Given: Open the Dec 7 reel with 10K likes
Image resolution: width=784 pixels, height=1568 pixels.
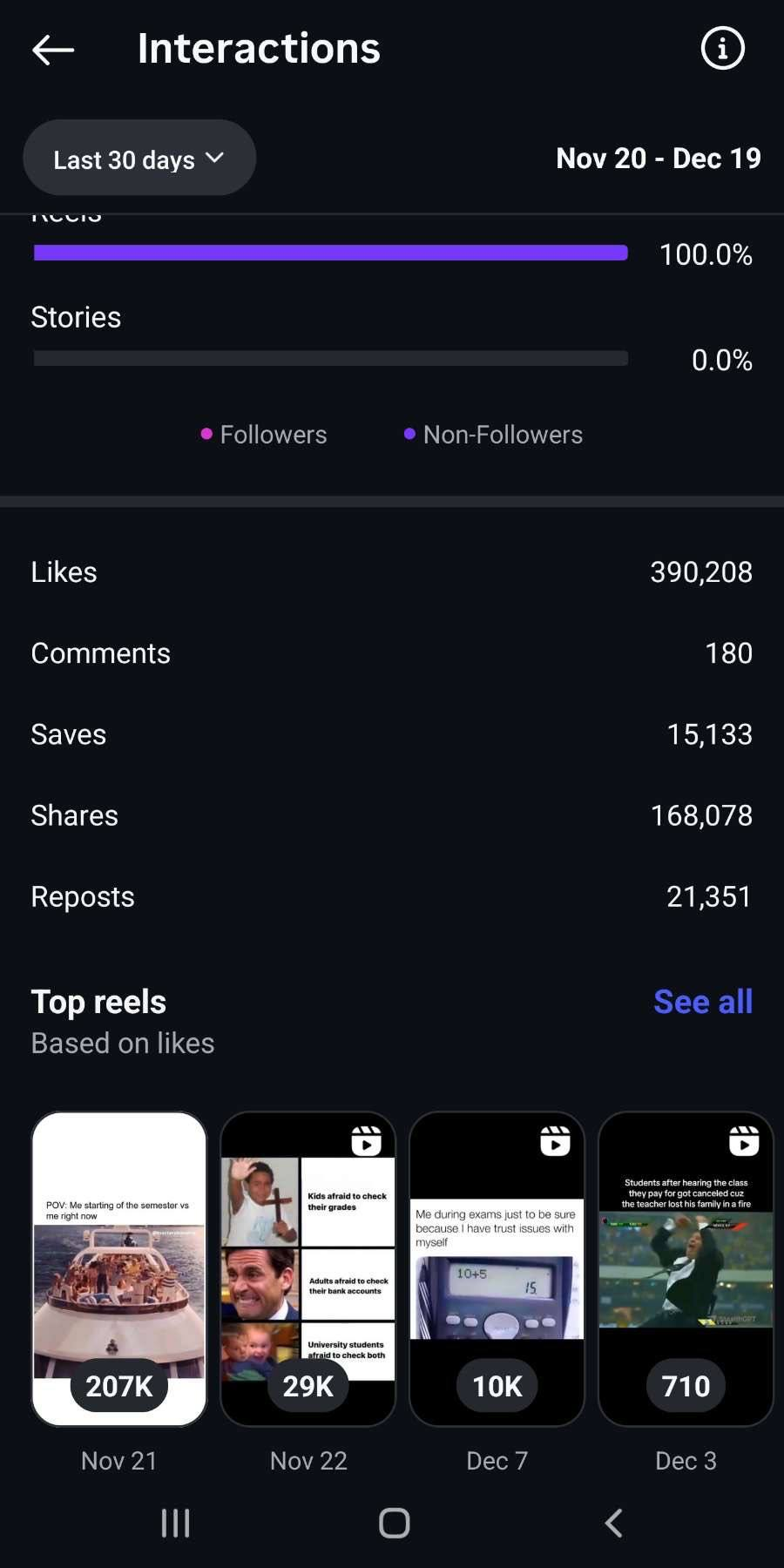Looking at the screenshot, I should (x=497, y=1267).
